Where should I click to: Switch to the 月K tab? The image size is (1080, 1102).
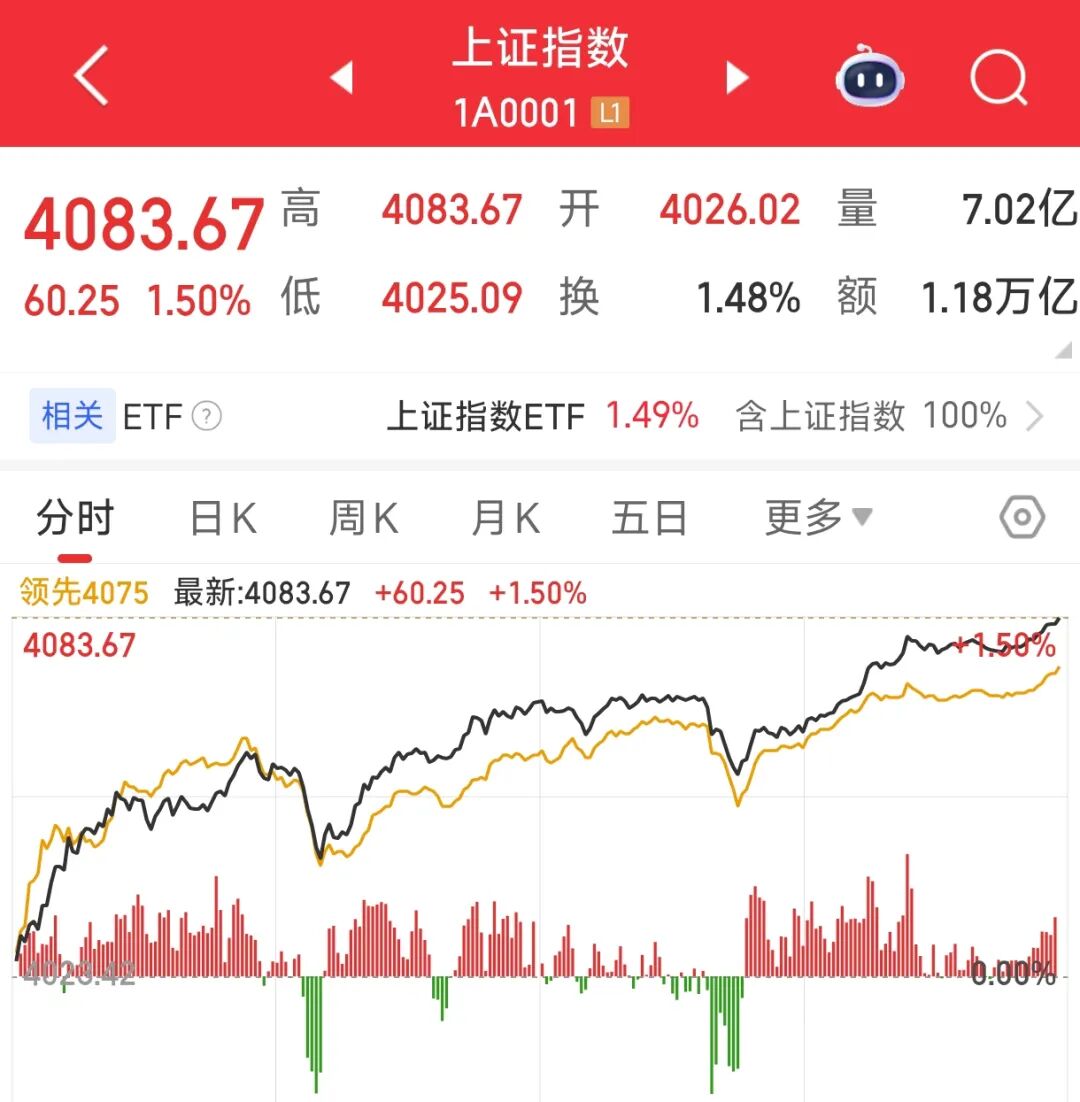[502, 518]
